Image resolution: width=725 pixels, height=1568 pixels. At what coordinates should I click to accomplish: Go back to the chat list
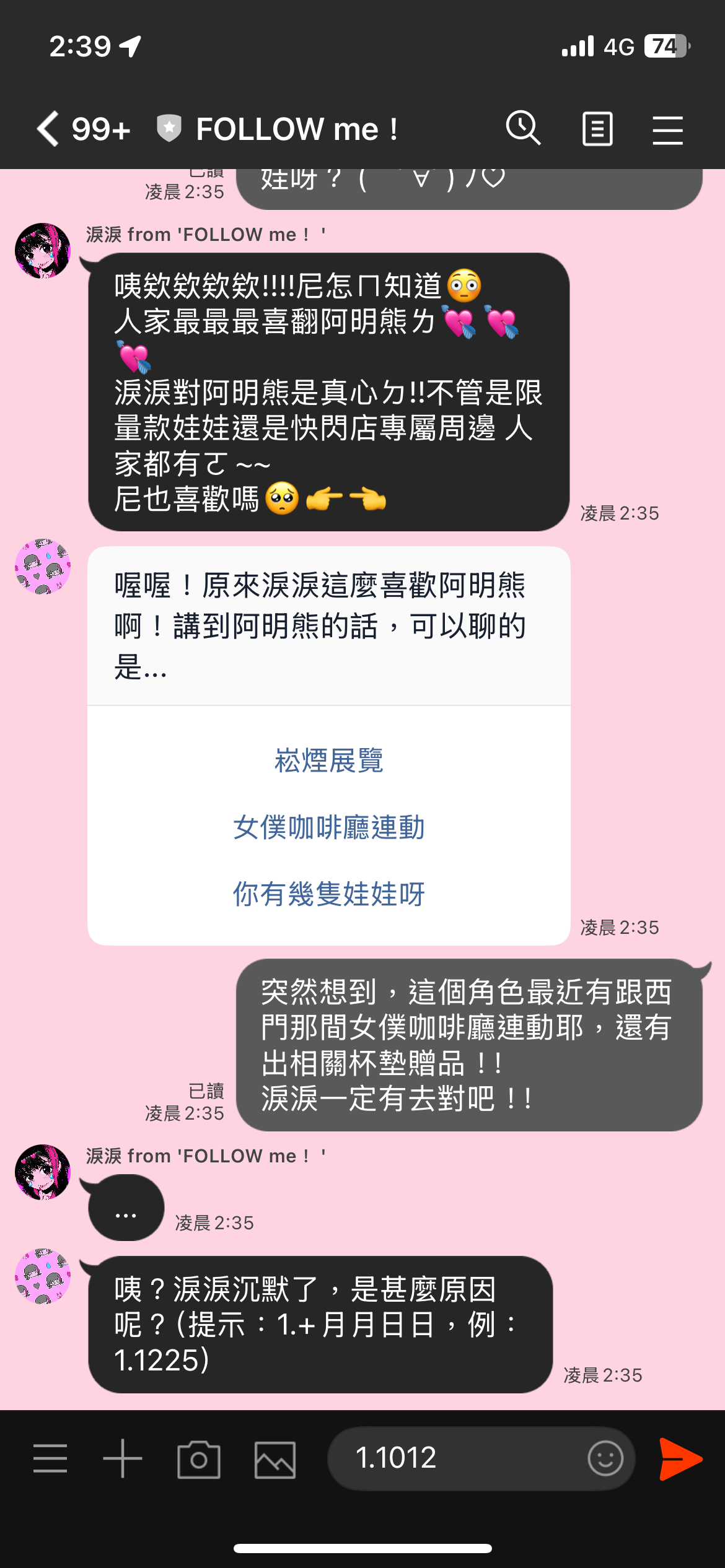(x=48, y=129)
